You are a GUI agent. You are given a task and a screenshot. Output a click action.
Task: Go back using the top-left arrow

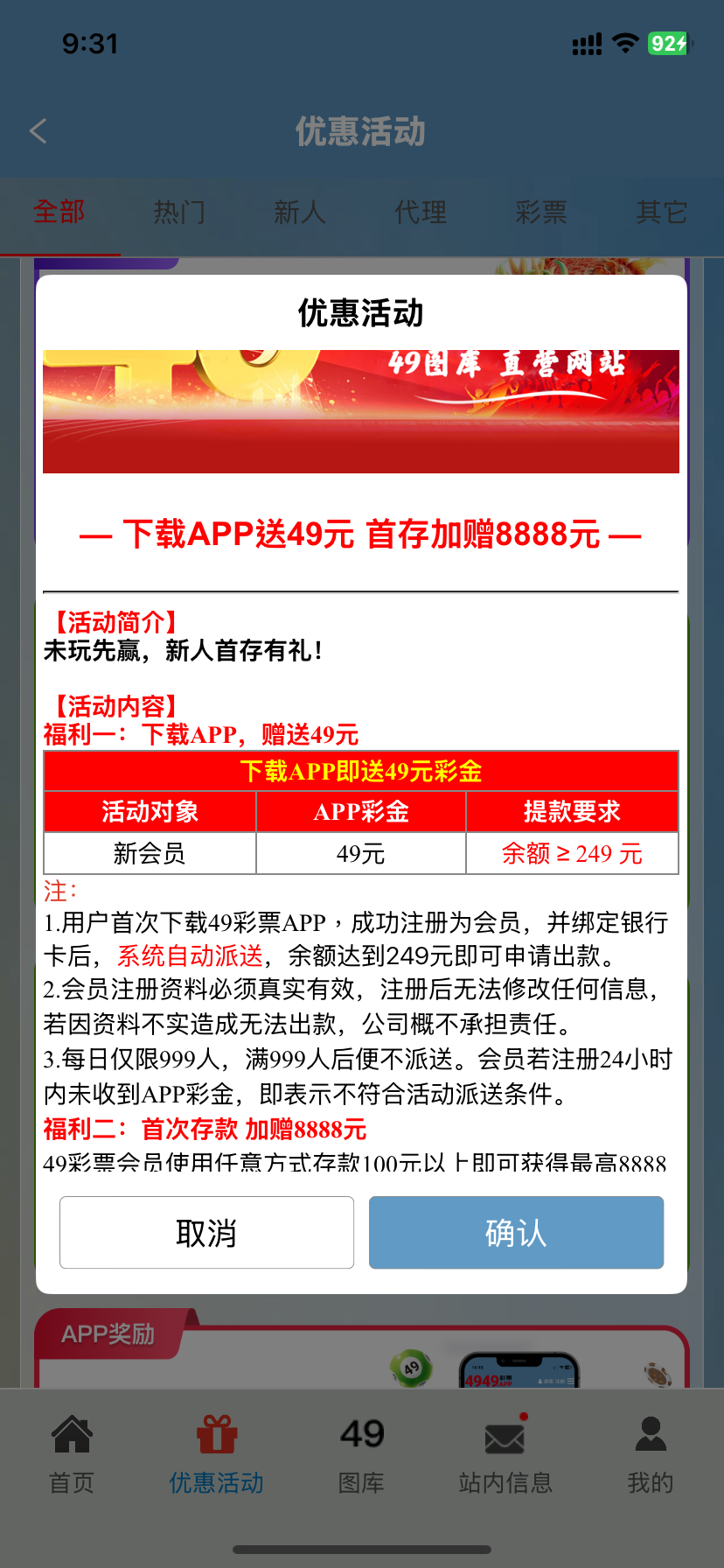coord(38,131)
